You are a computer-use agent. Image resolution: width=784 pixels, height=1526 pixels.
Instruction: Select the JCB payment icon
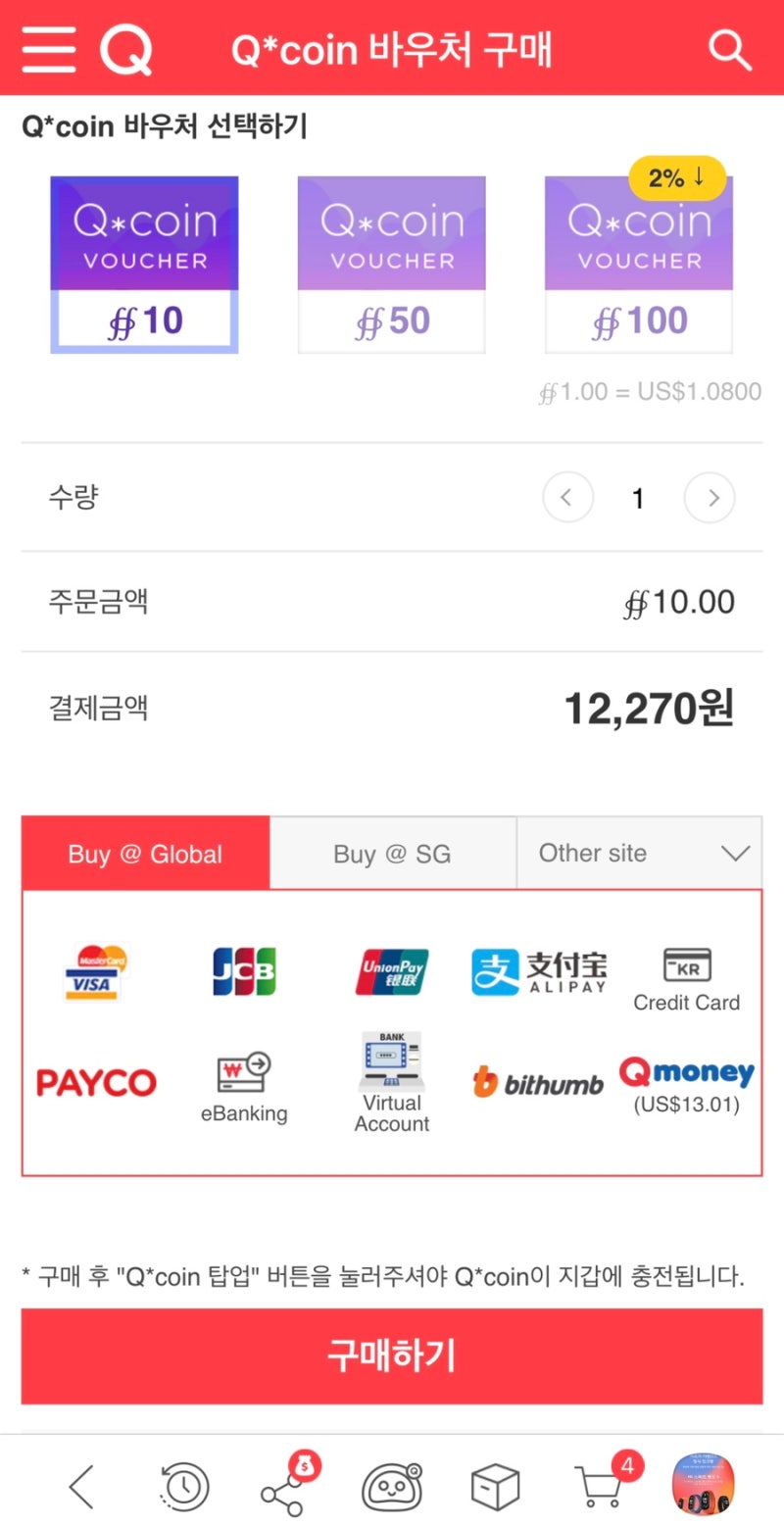coord(243,972)
